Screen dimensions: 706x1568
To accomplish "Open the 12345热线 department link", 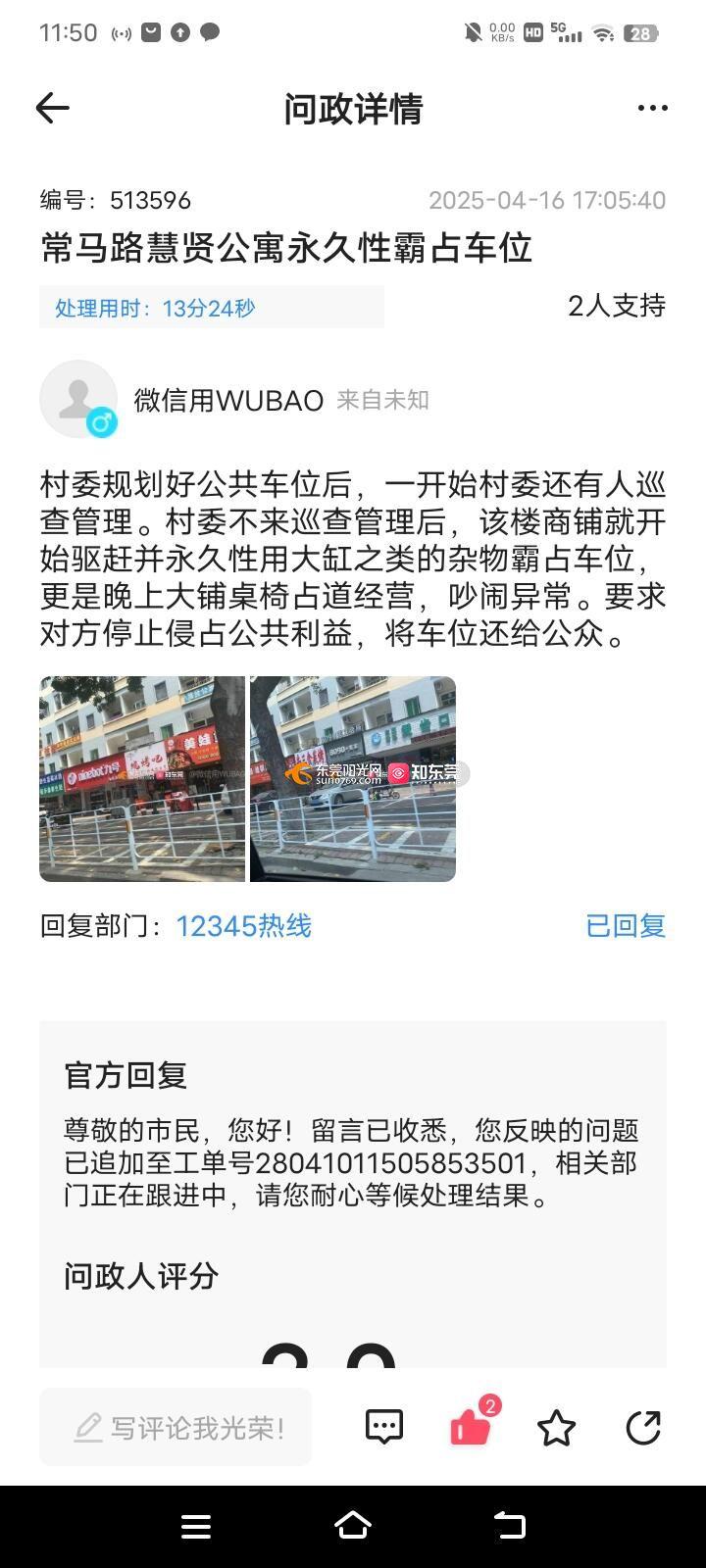I will (x=243, y=926).
